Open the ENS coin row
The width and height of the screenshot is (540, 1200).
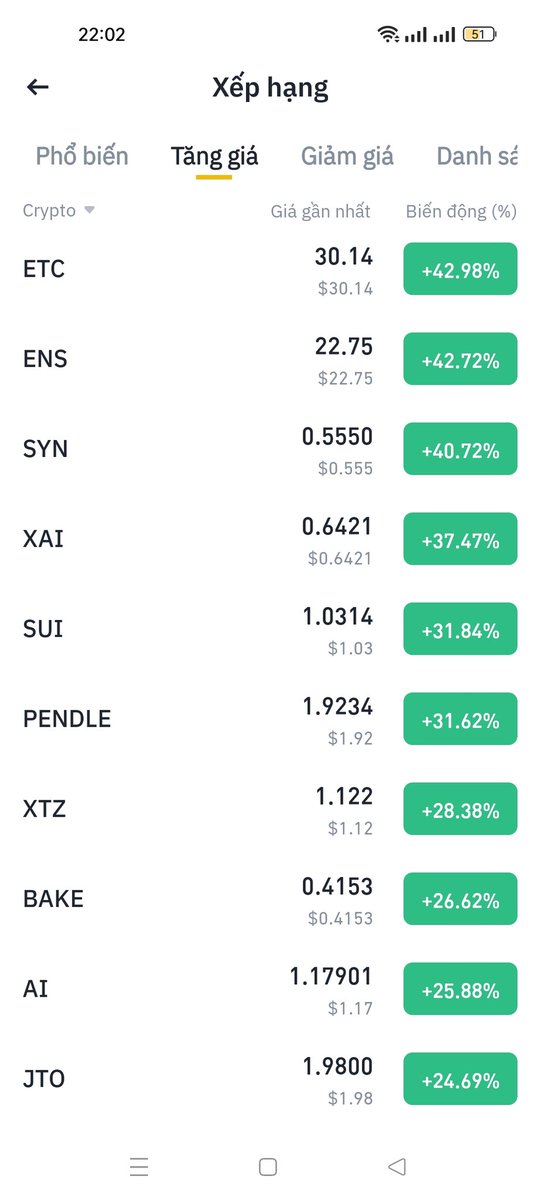tap(270, 359)
